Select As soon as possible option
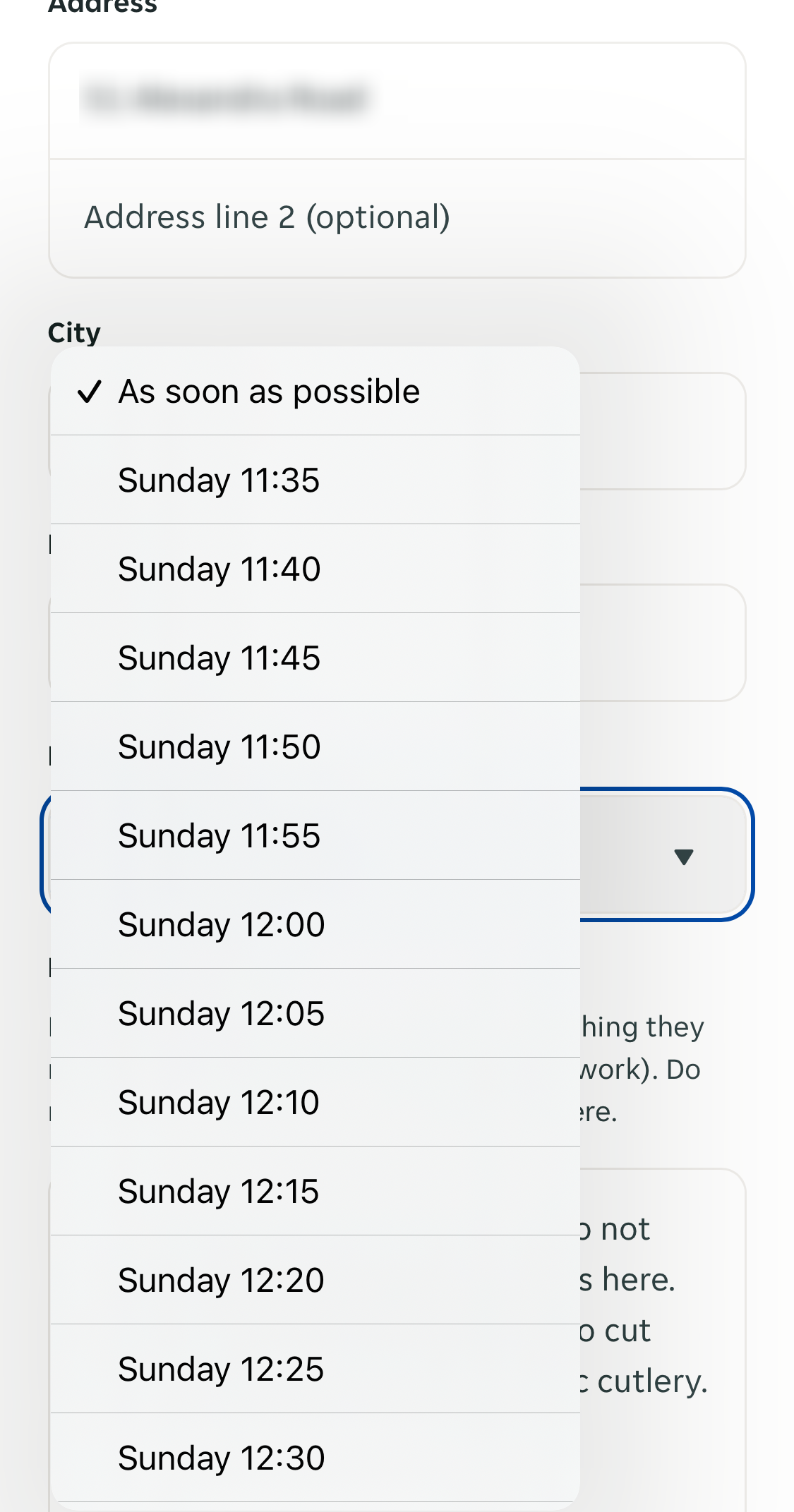This screenshot has width=794, height=1512. pos(315,392)
